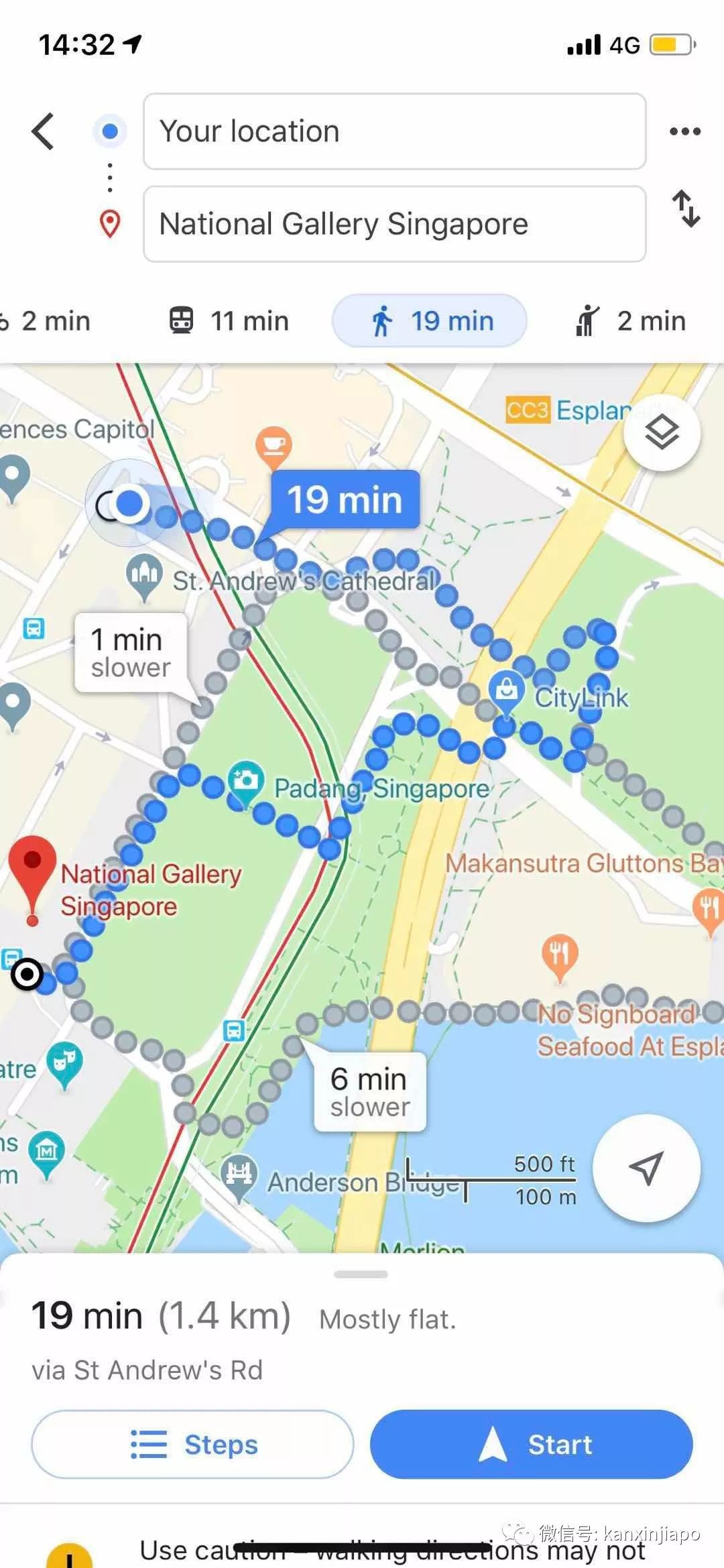Image resolution: width=724 pixels, height=1568 pixels.
Task: Switch to transit 11 min option
Action: pos(229,321)
